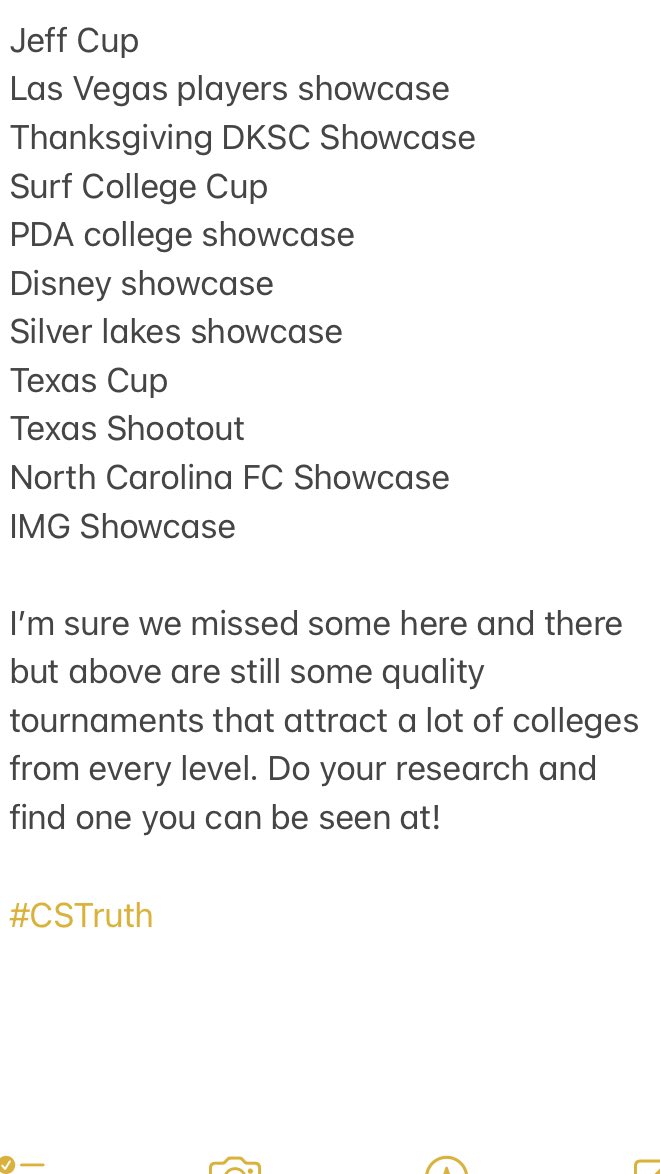Open the #CSTruth hashtag

click(81, 915)
